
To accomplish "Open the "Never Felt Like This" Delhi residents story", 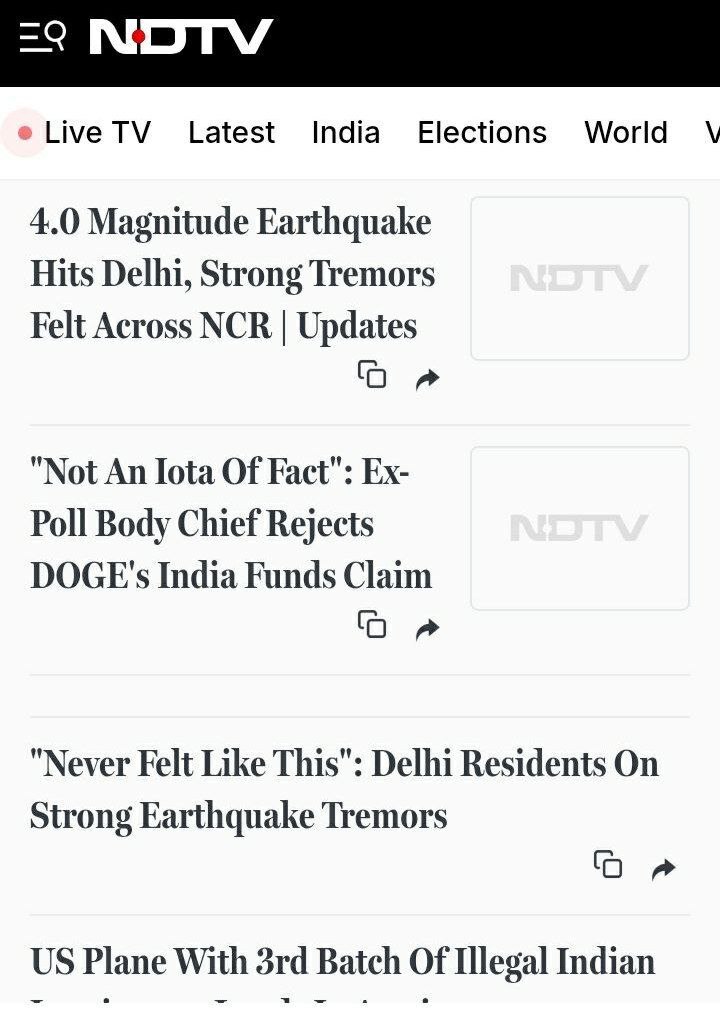I will [344, 790].
